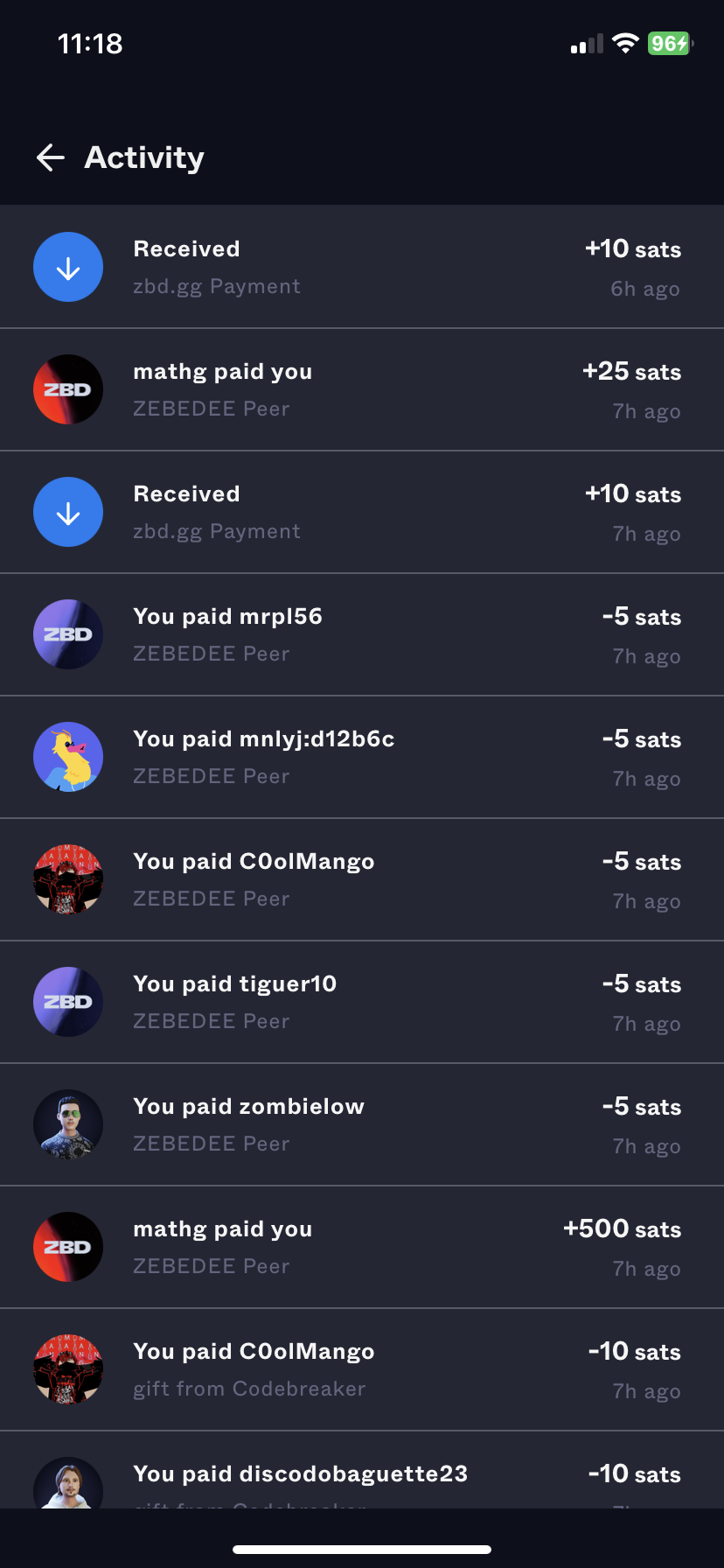
Task: View the mathg +25 sats transaction
Action: 362,389
